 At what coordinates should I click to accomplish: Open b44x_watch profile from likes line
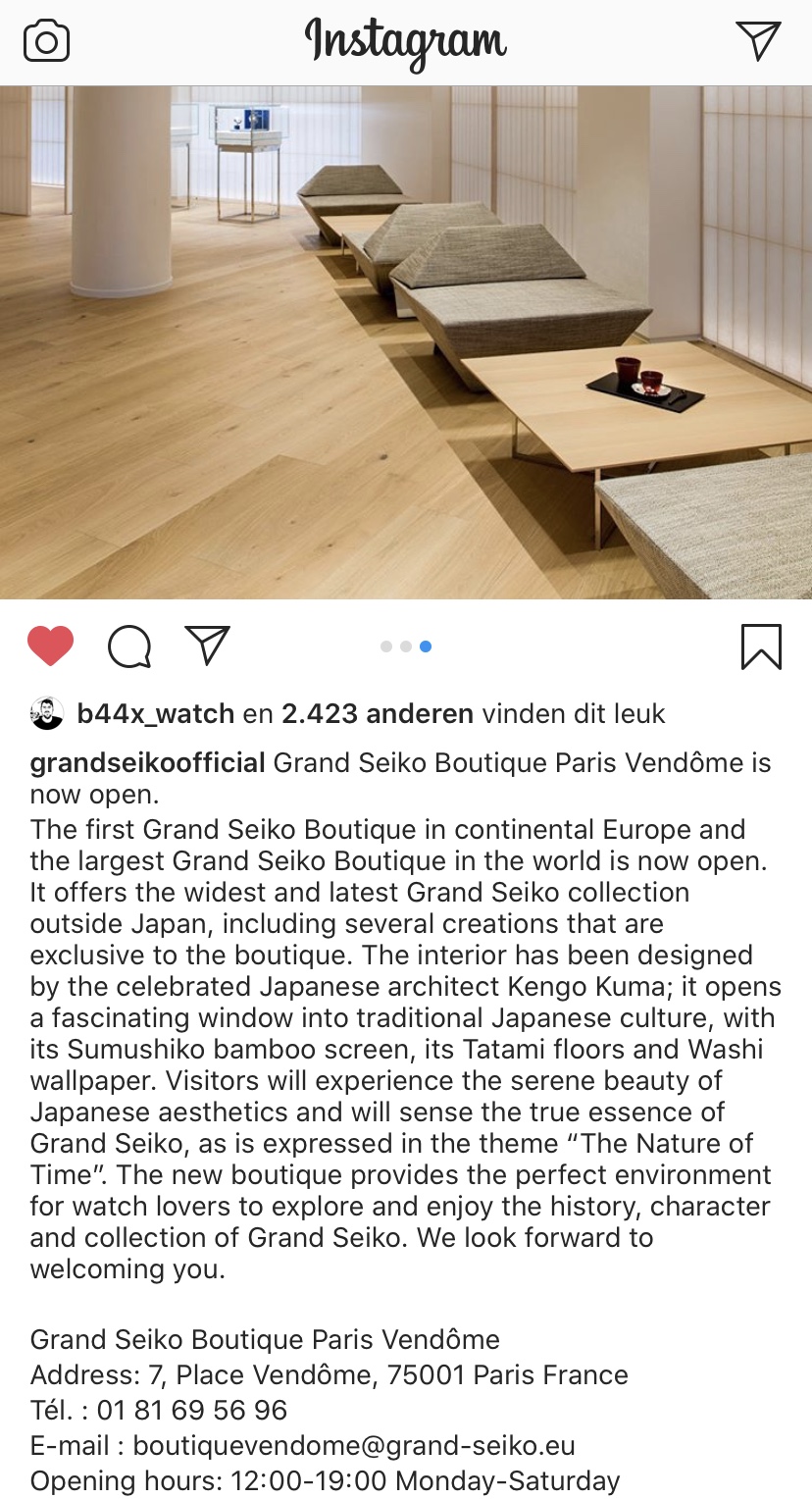click(x=156, y=713)
